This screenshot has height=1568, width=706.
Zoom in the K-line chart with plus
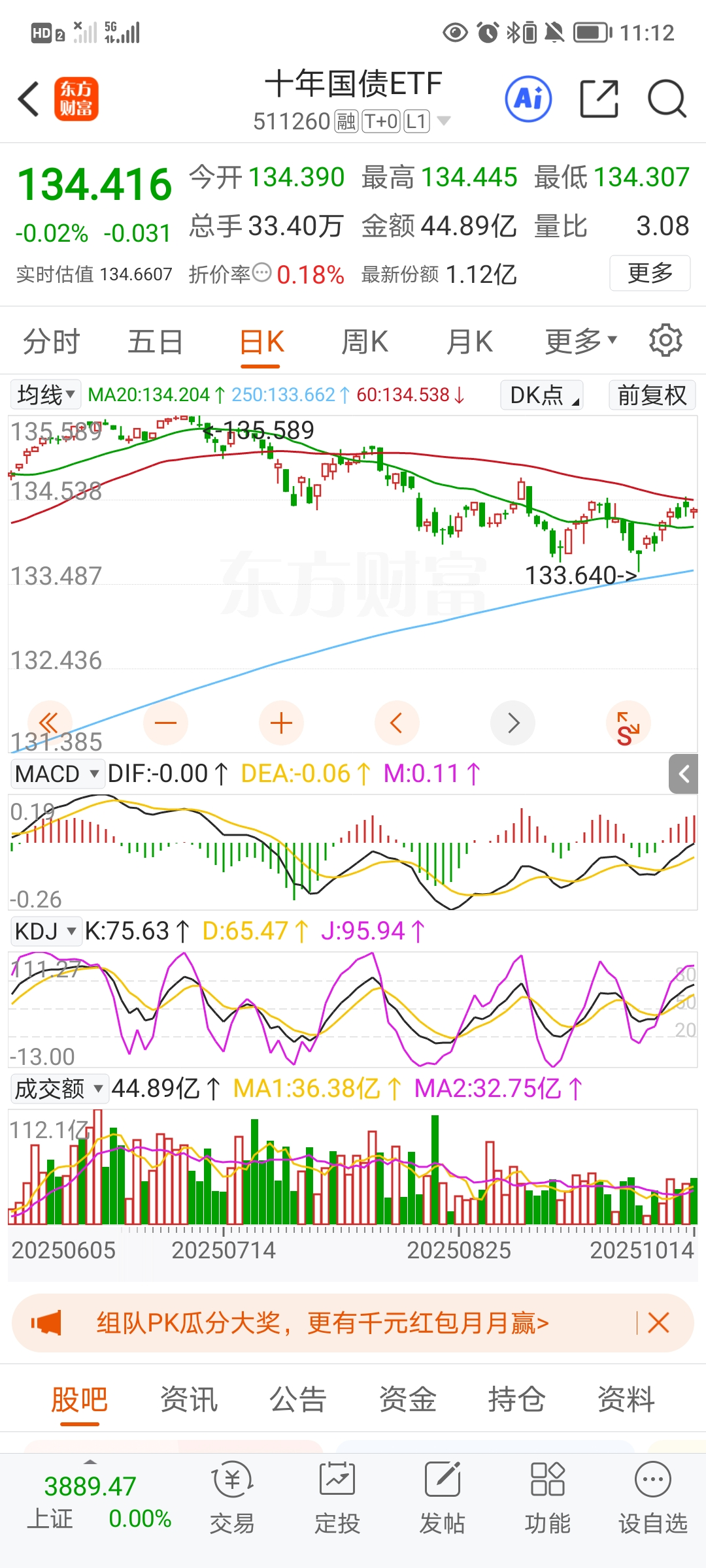tap(281, 723)
